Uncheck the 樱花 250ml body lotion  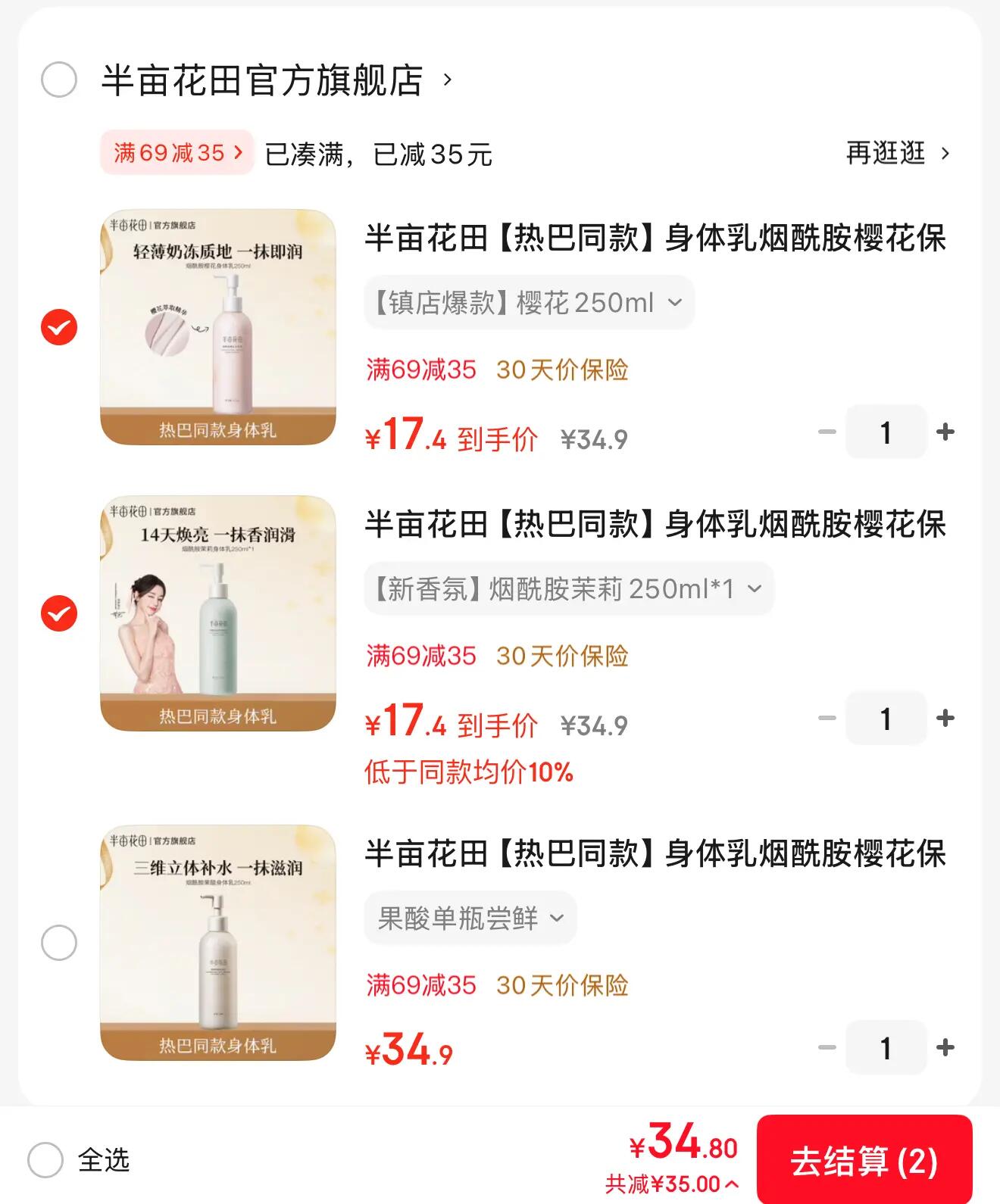59,327
